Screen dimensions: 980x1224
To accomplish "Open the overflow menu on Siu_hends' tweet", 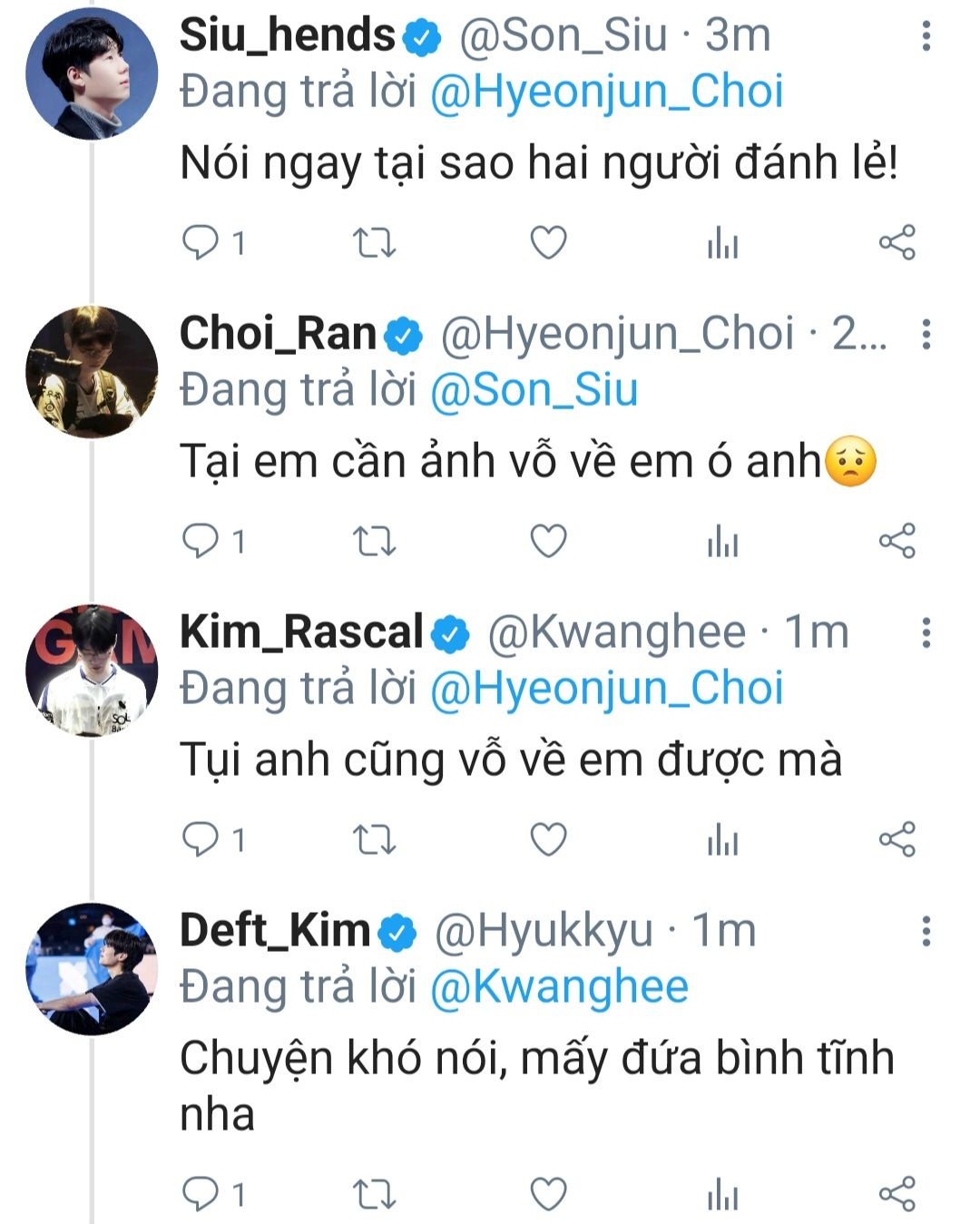I will [x=926, y=36].
